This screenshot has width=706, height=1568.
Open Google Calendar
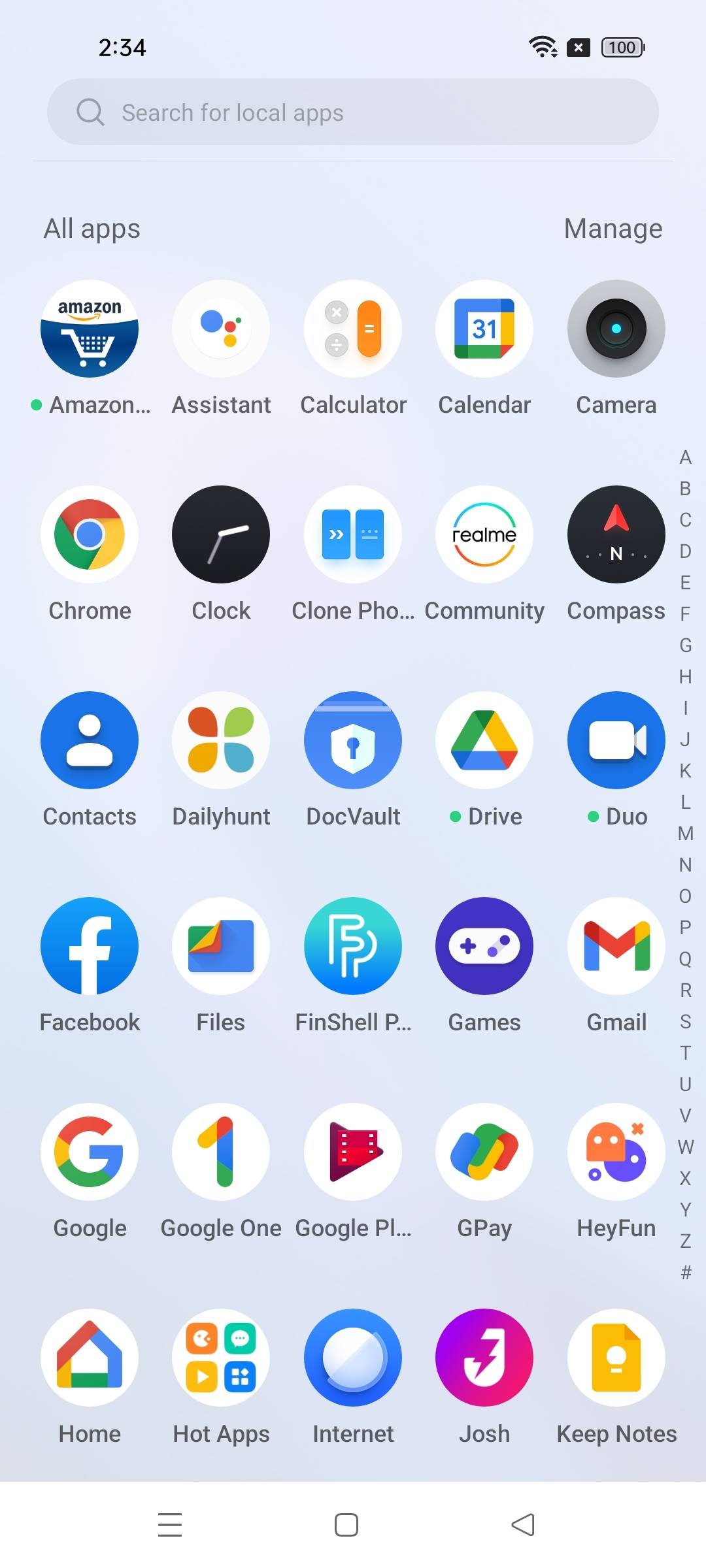[x=484, y=329]
